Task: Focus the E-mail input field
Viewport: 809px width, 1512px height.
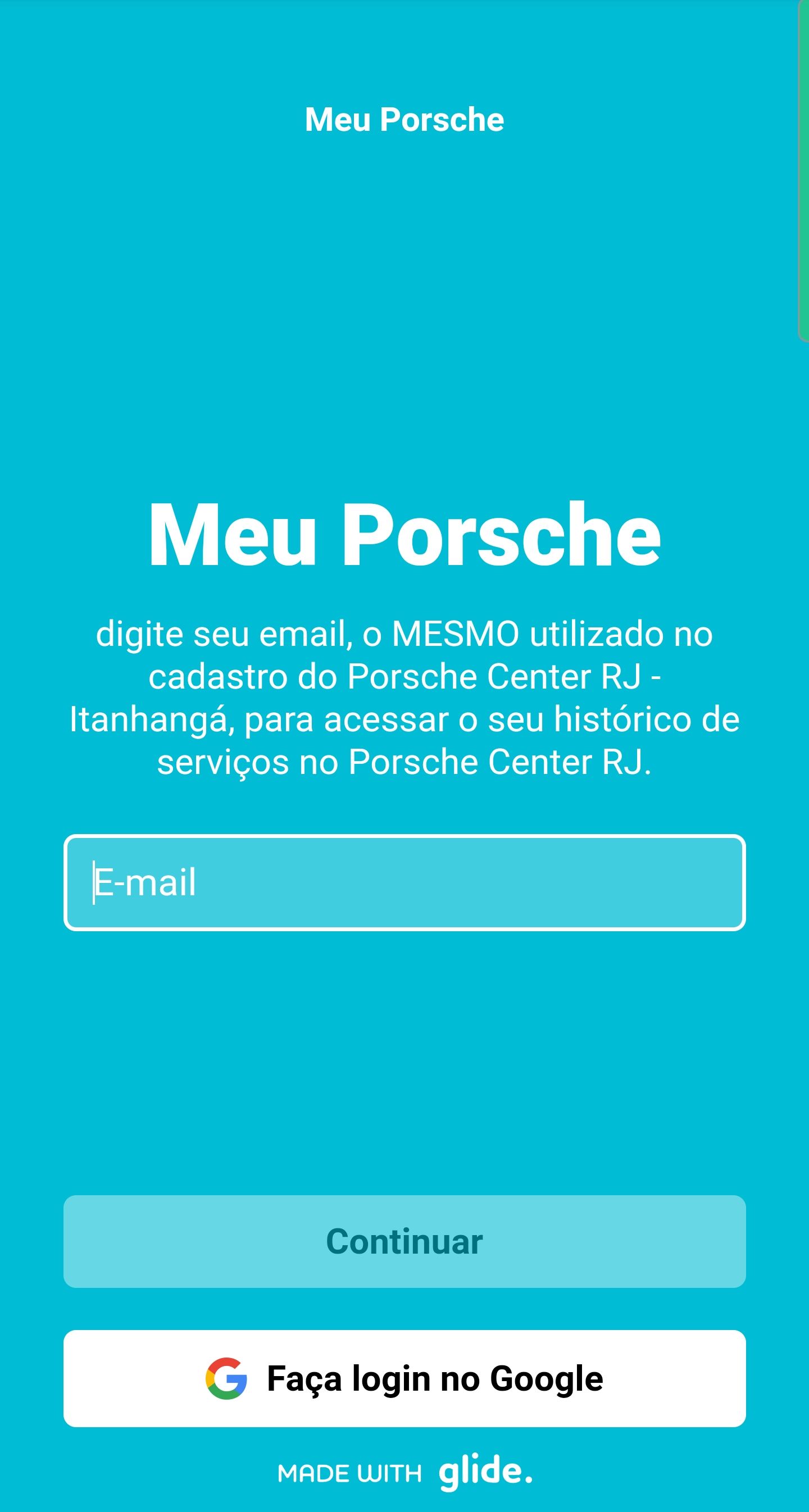Action: point(404,882)
